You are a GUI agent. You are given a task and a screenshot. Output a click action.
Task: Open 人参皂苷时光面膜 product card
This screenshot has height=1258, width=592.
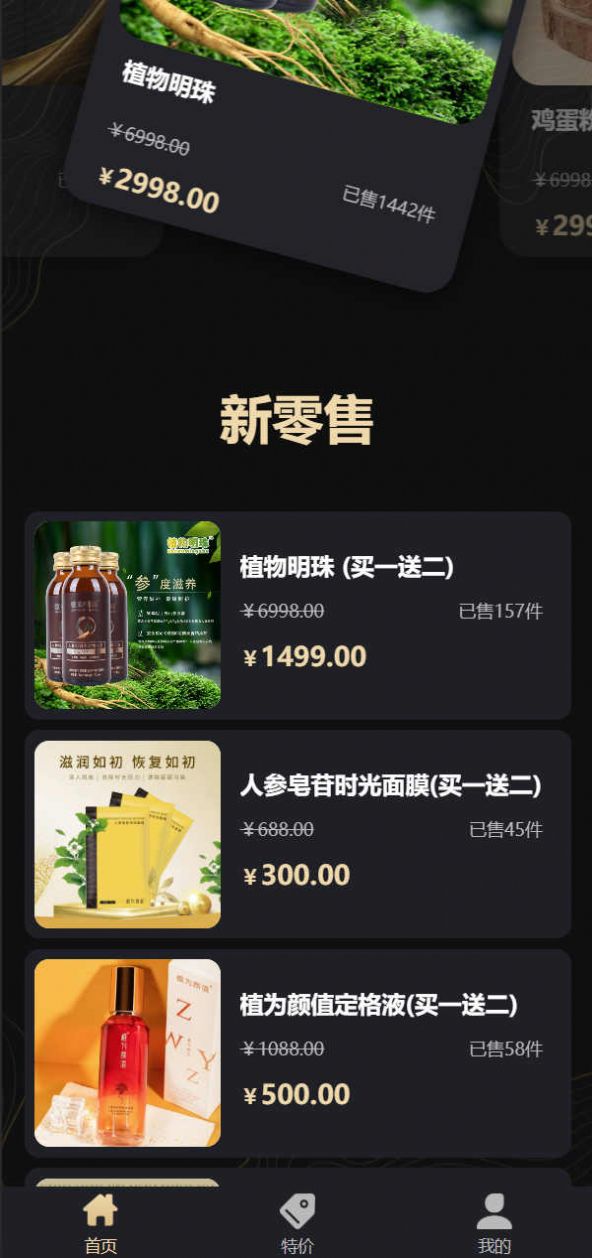pyautogui.click(x=298, y=834)
